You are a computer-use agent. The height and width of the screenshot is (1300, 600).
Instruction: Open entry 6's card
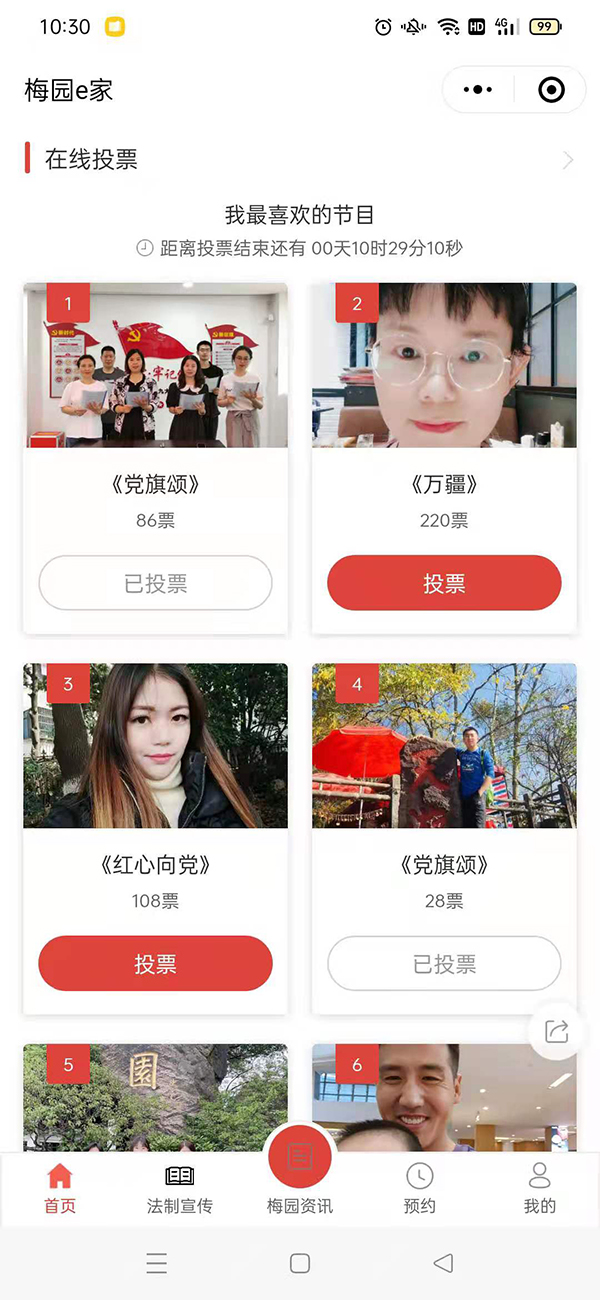point(444,1098)
